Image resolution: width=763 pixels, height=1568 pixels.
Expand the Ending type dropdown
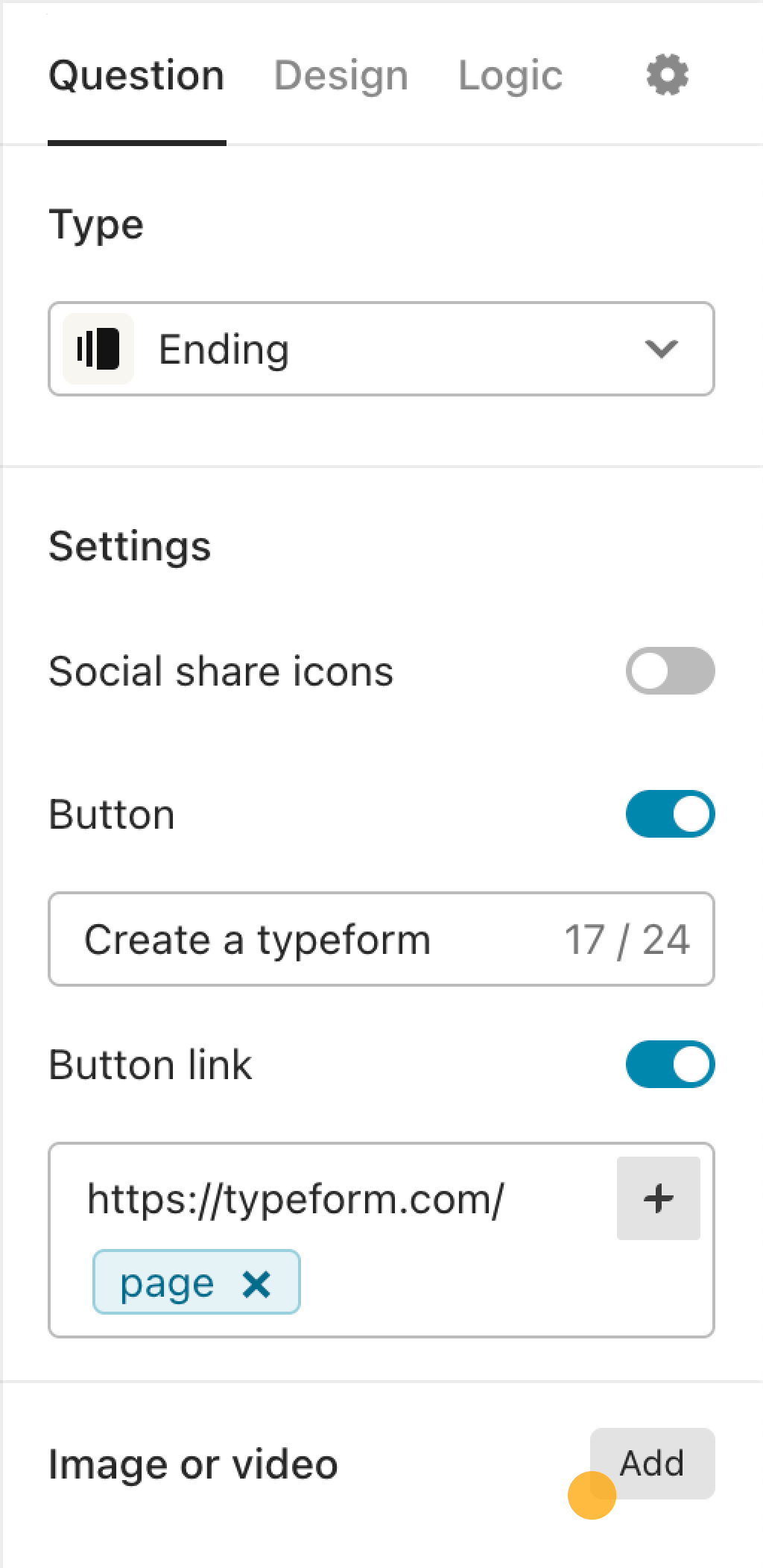coord(381,349)
